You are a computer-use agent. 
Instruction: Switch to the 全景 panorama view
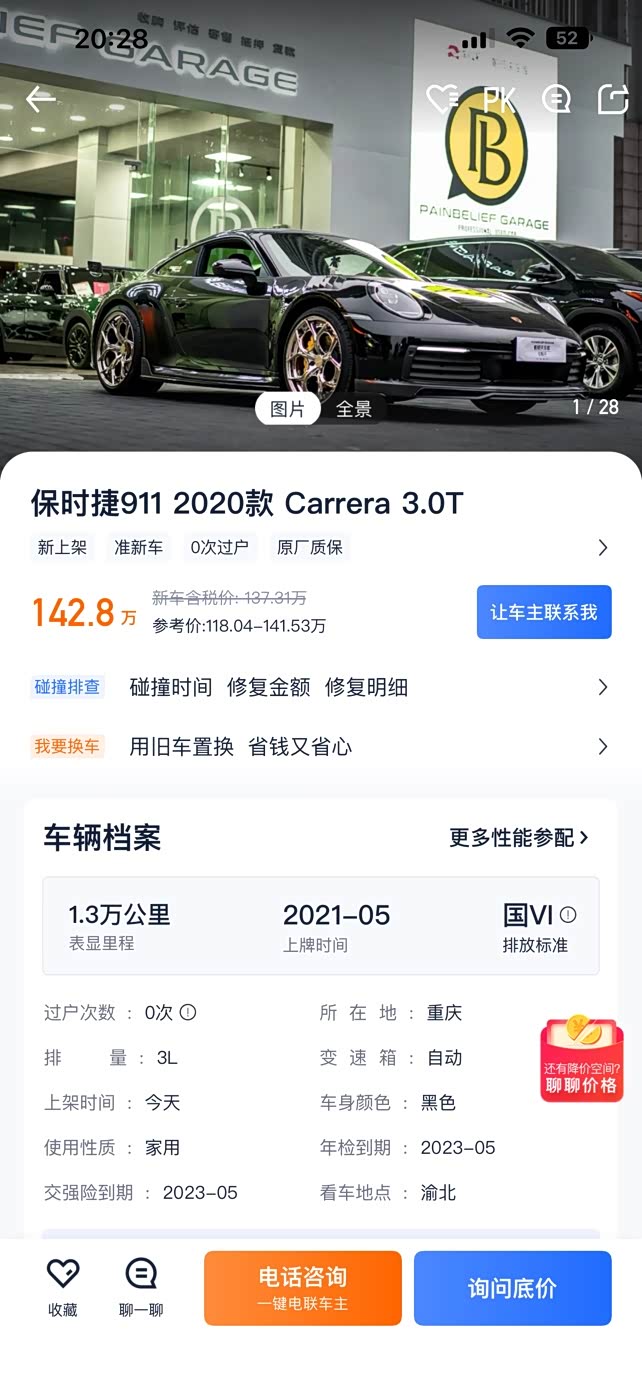pos(354,409)
